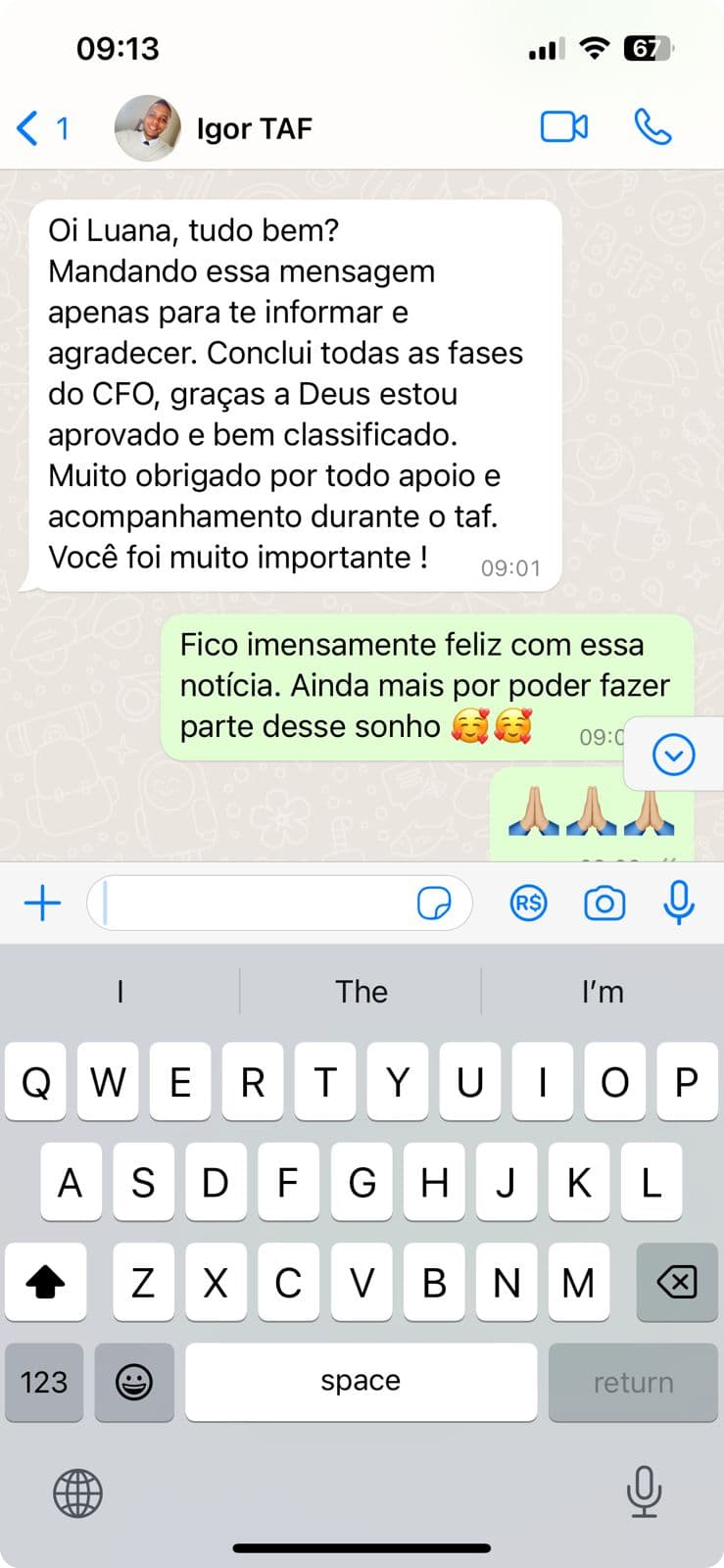Open the camera to capture a photo
Screen dimensions: 724x1568
[x=603, y=903]
